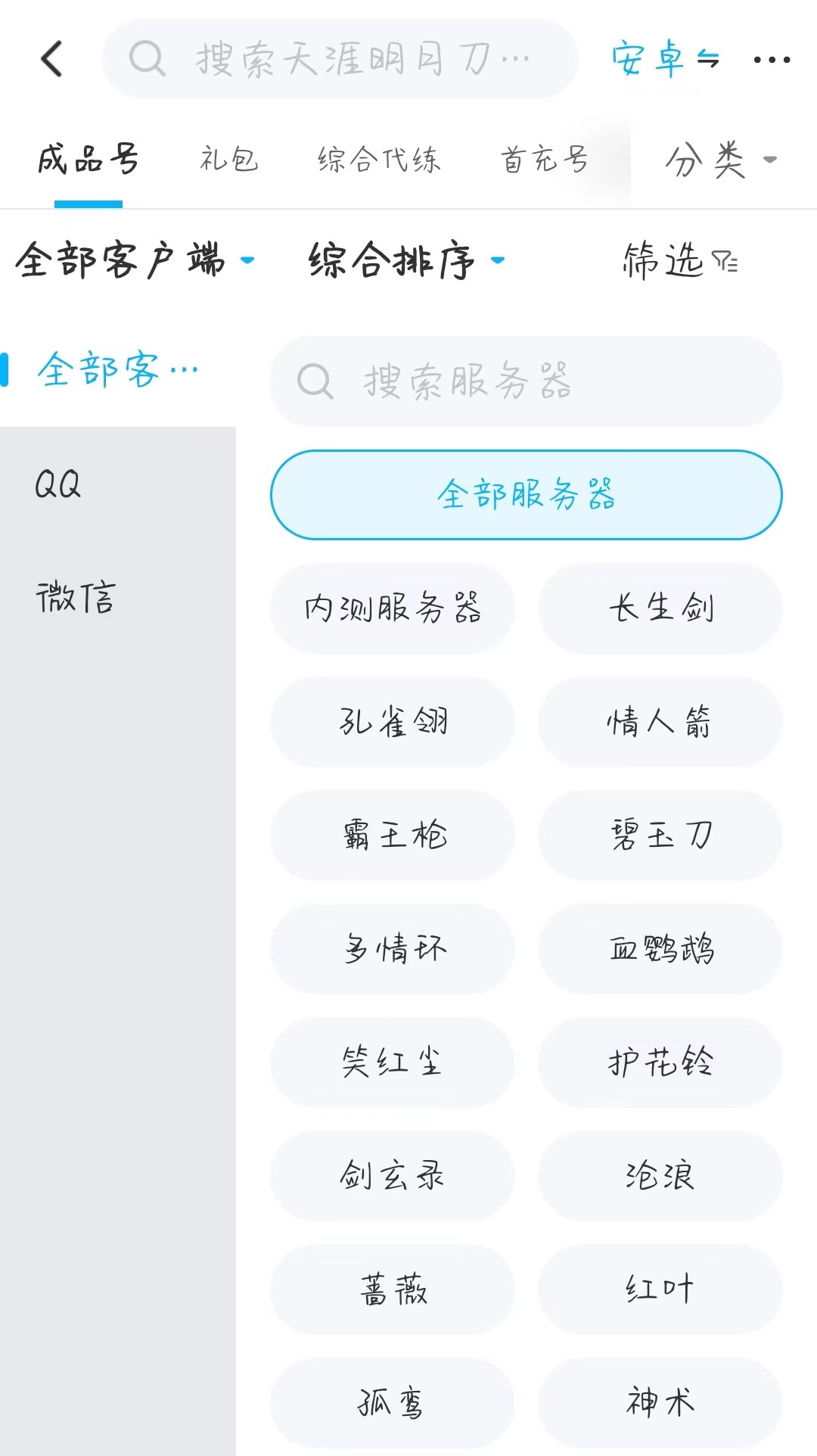
Task: Expand the 分类 dropdown
Action: 720,160
